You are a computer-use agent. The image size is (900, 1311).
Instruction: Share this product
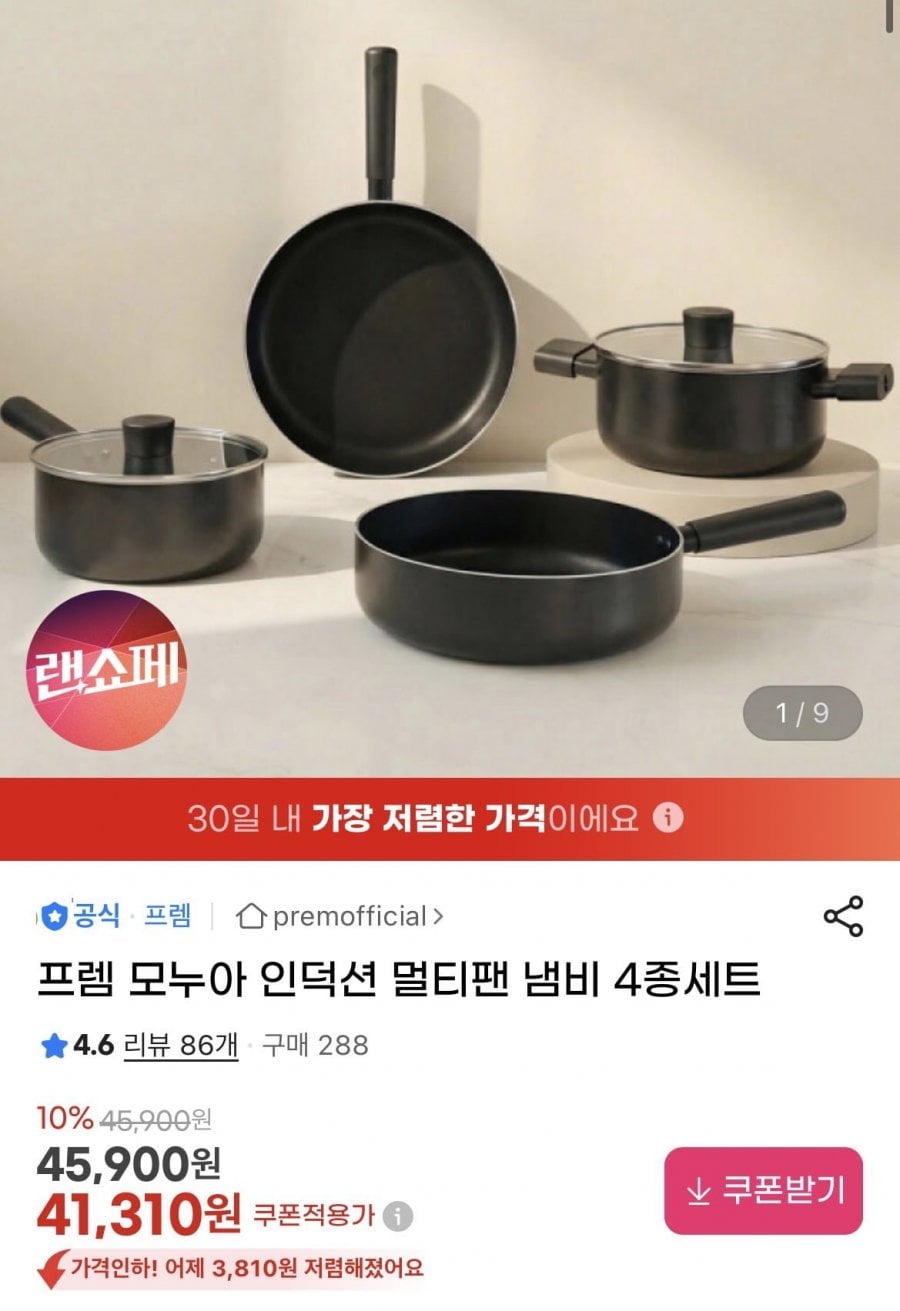pos(842,916)
